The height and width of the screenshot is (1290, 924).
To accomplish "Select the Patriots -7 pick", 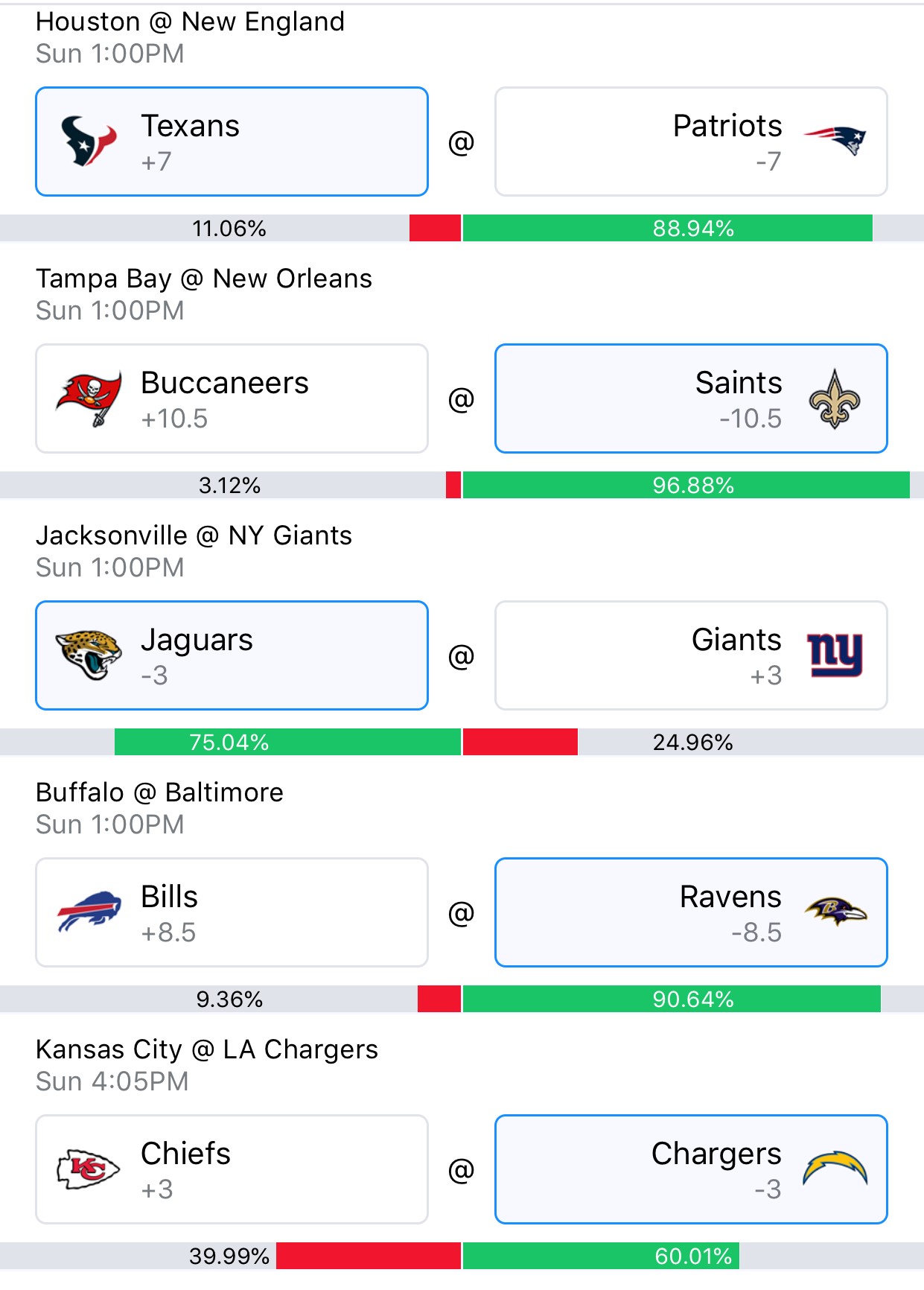I will coord(691,142).
